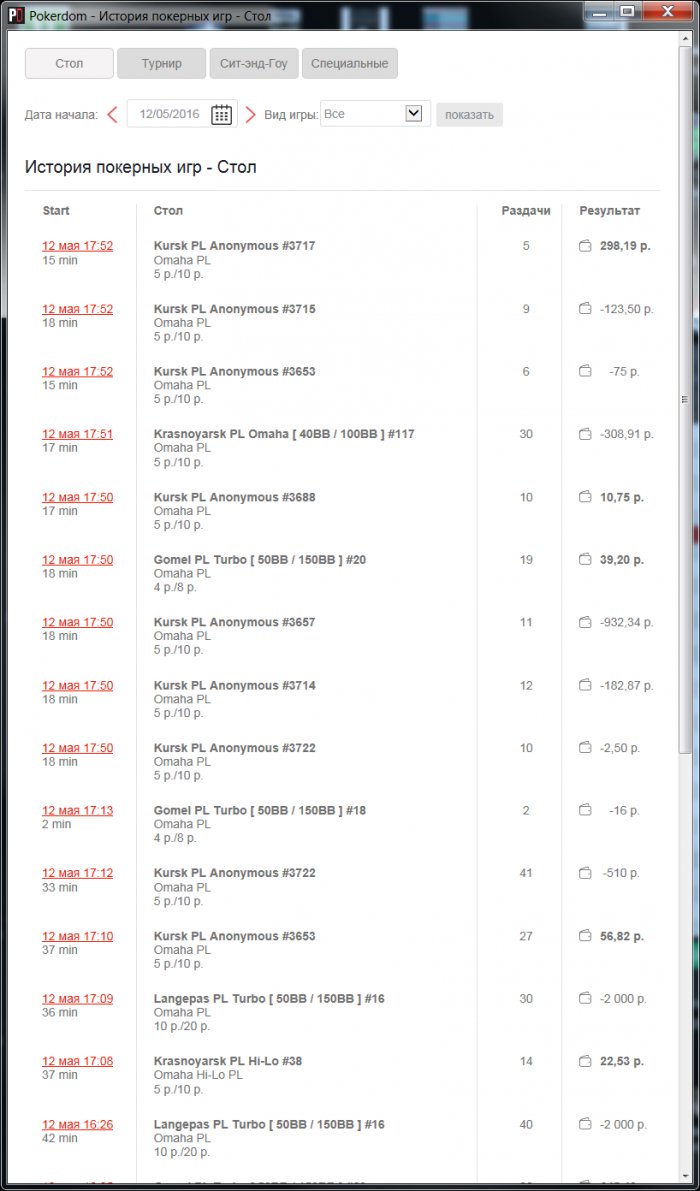The height and width of the screenshot is (1191, 700).
Task: Open hands icon beside 22,53 р. result
Action: pos(585,1061)
